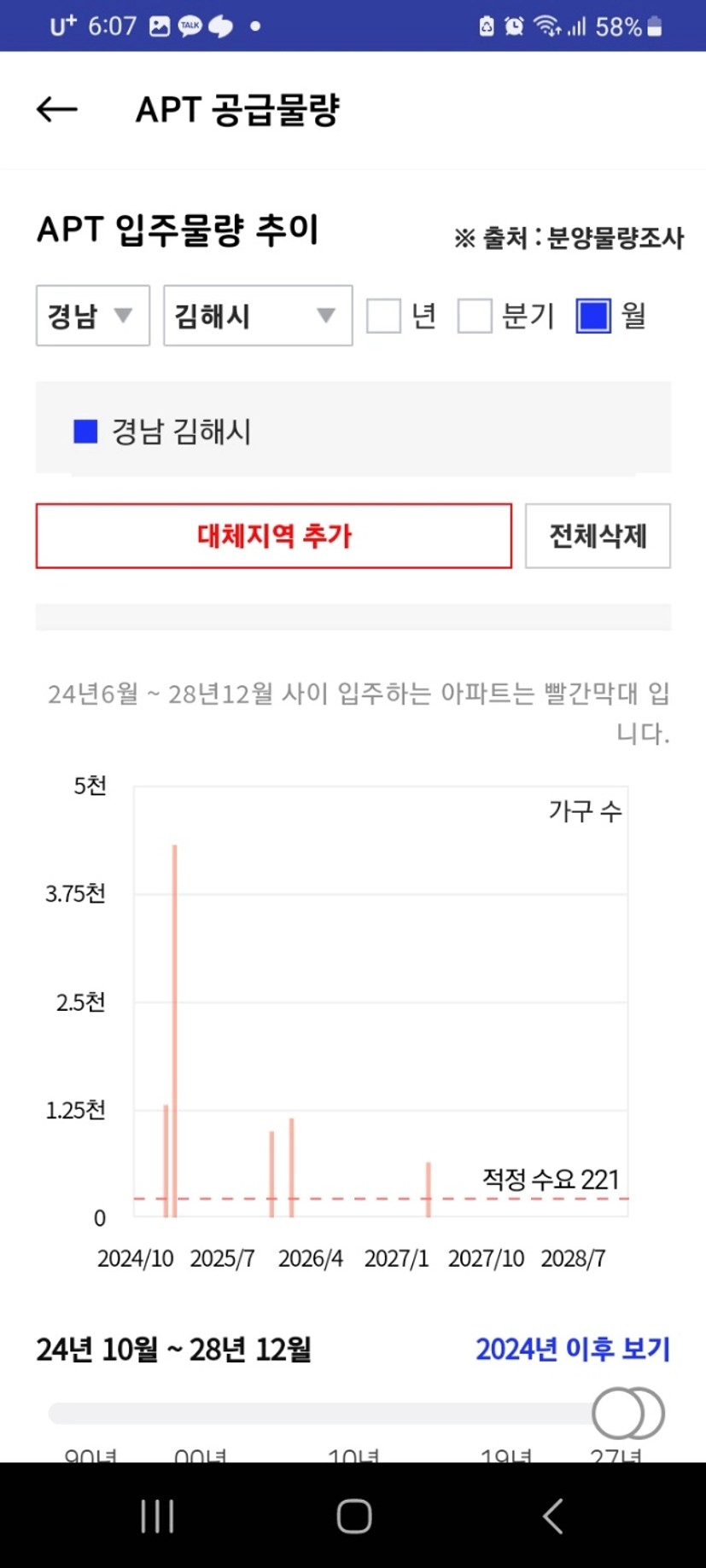This screenshot has width=706, height=1568.
Task: Tap the date range slider handle
Action: tap(628, 1414)
